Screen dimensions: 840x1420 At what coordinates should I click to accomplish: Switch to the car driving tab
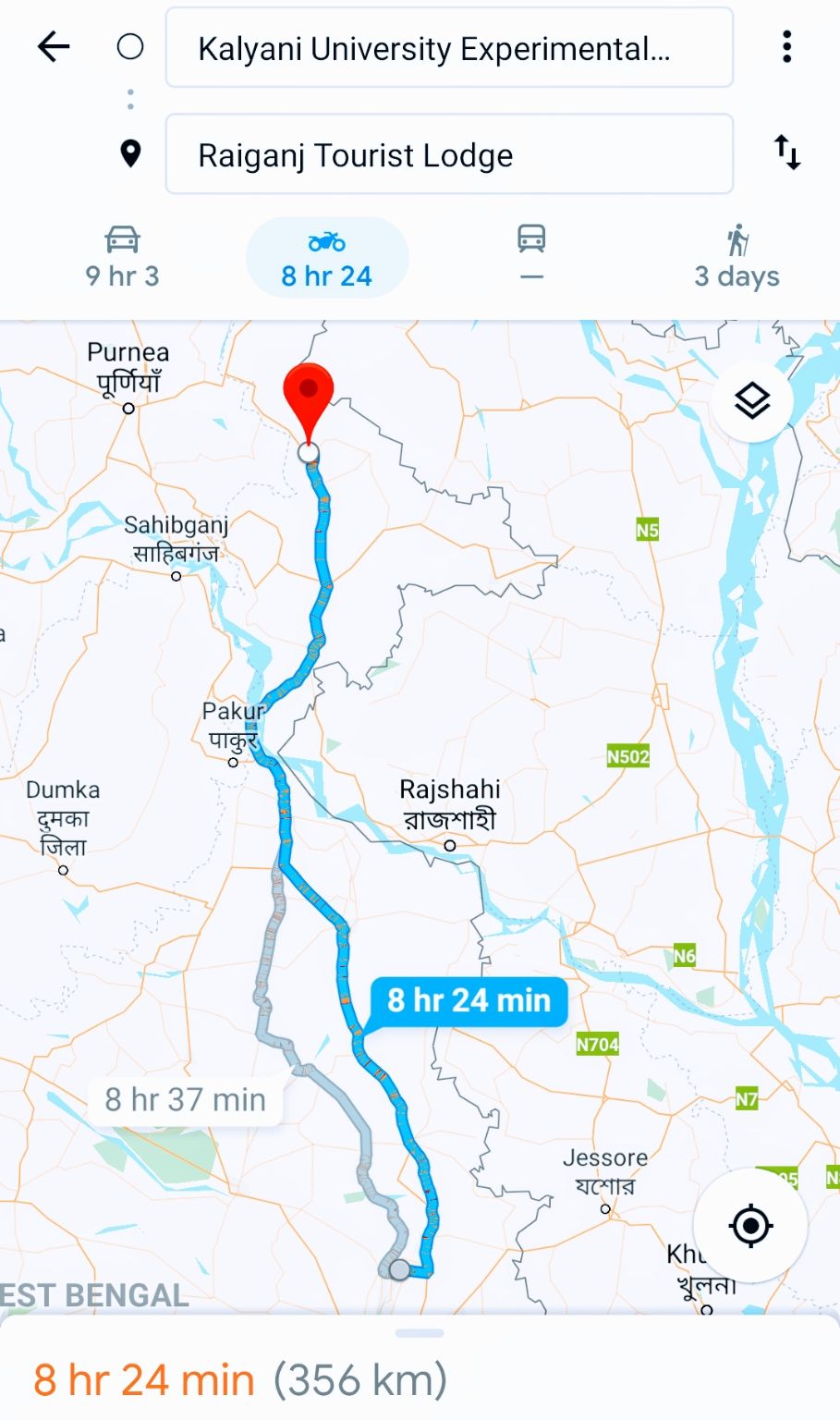click(122, 258)
